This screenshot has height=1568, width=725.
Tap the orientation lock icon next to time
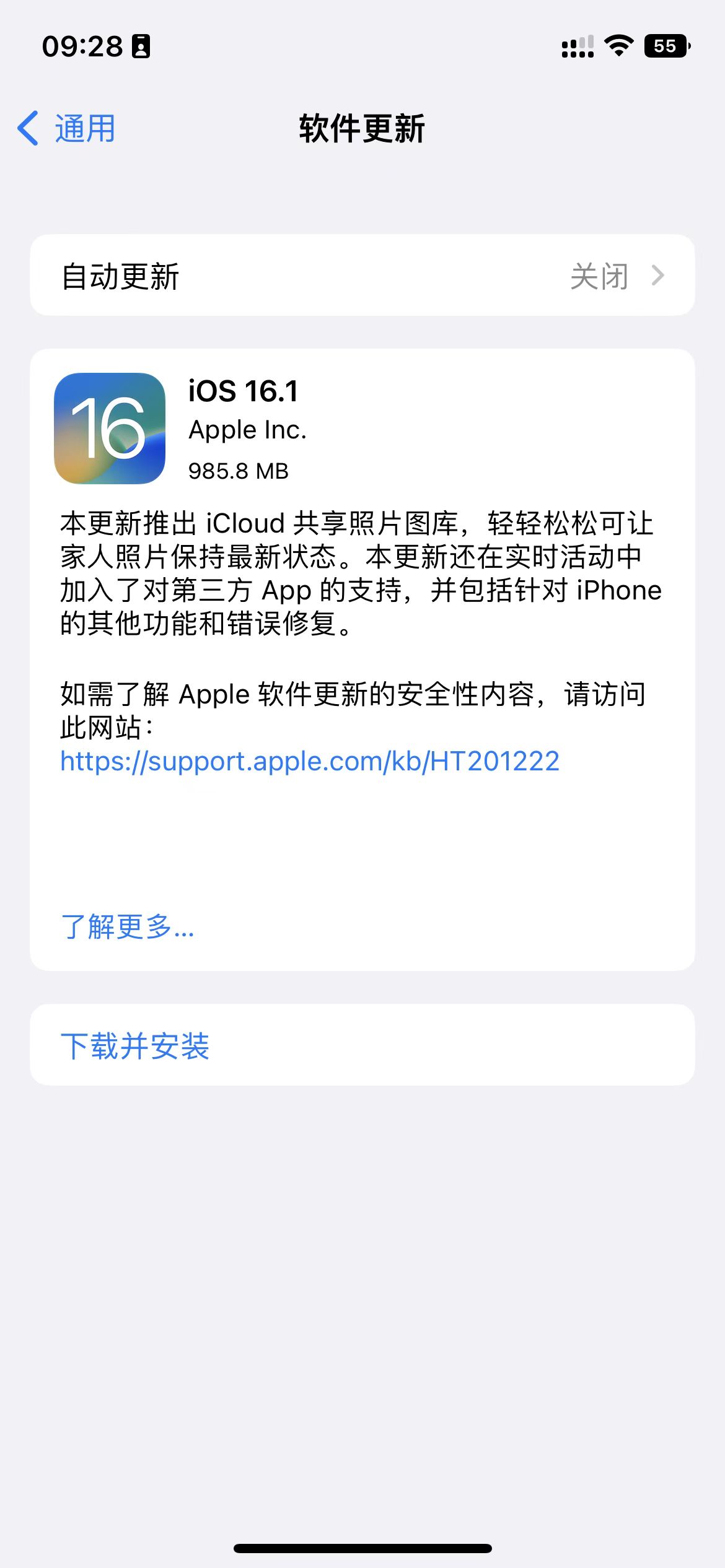click(x=141, y=46)
